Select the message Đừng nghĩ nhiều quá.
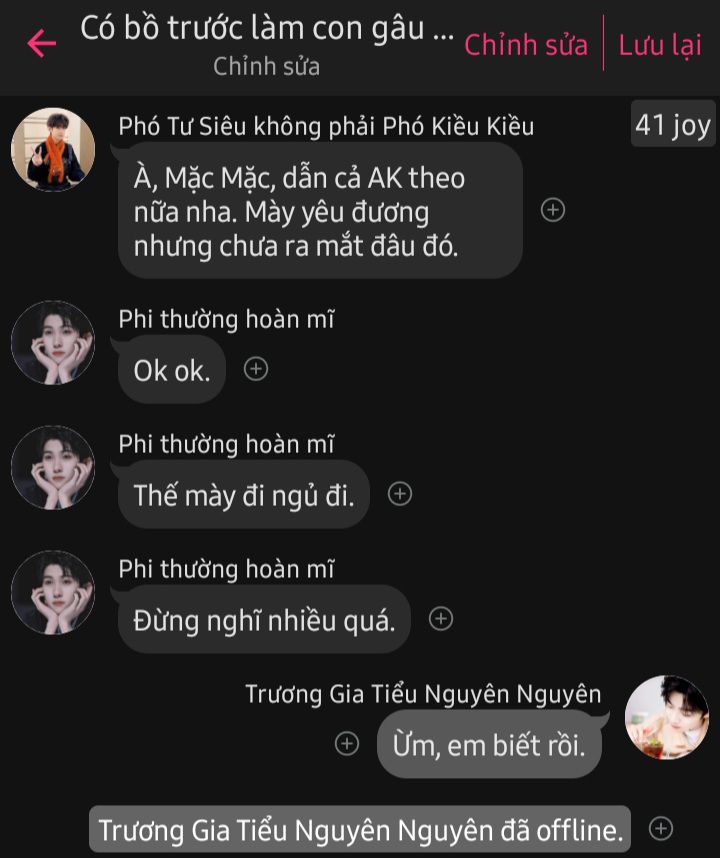Image resolution: width=720 pixels, height=858 pixels. tap(265, 620)
